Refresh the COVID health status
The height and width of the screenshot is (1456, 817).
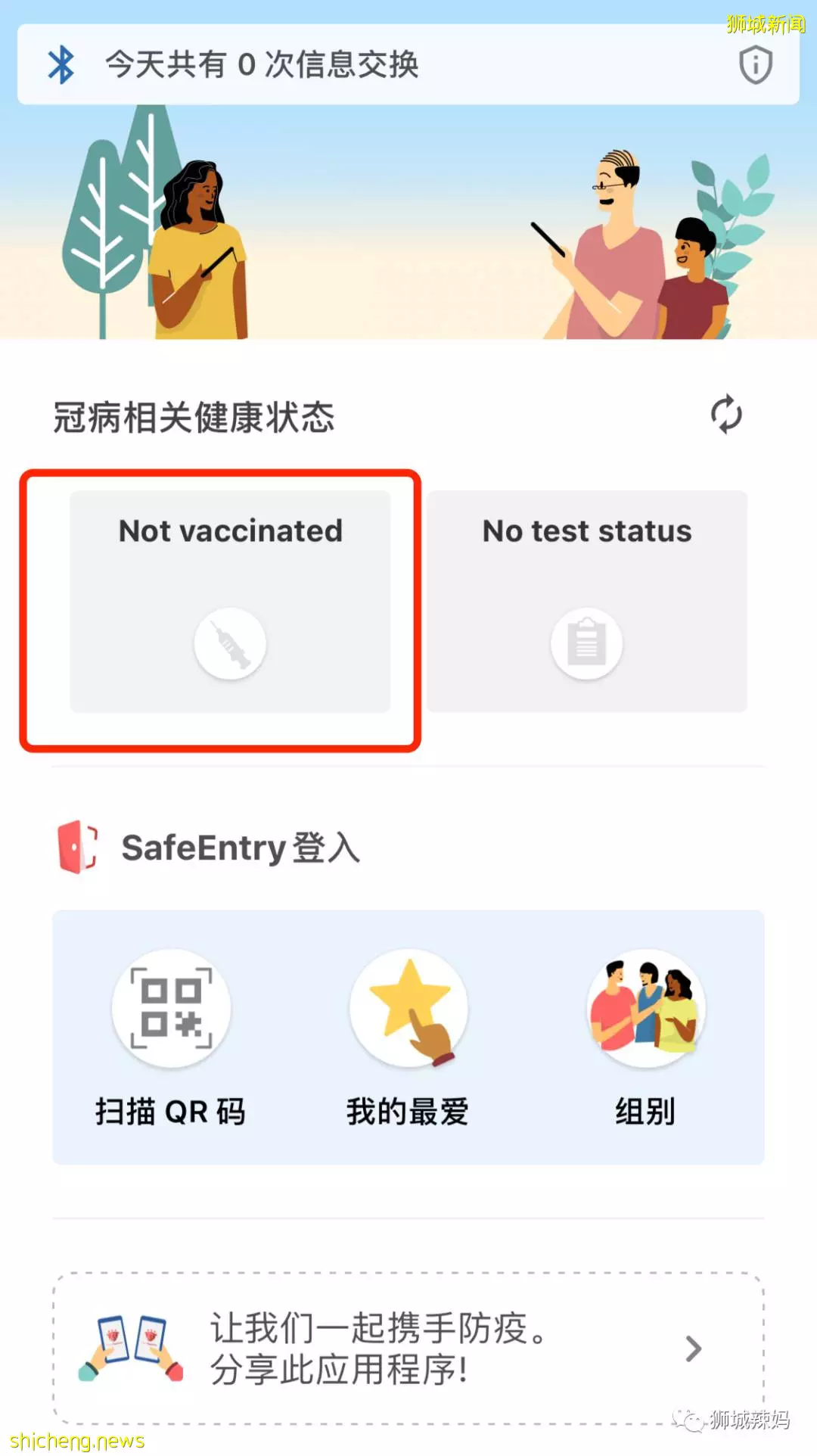click(725, 415)
